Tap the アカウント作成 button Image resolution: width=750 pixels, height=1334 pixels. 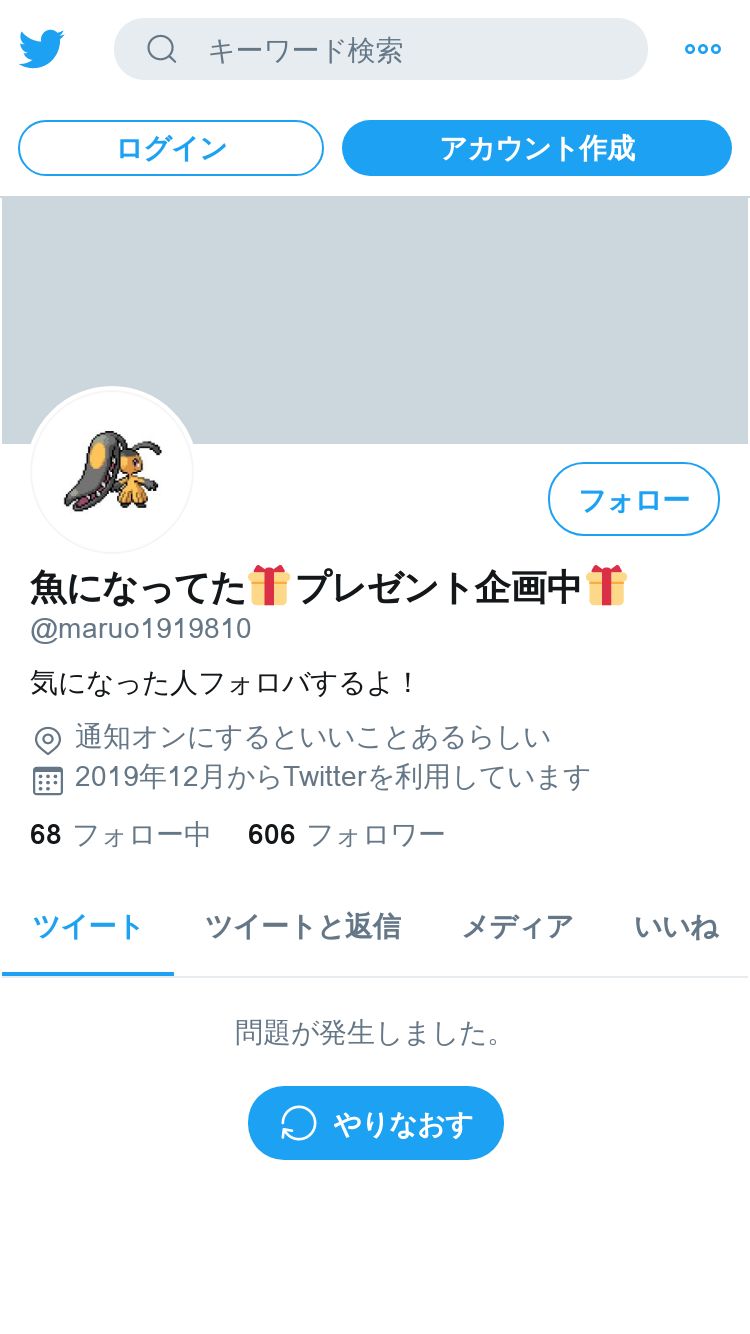pos(537,148)
